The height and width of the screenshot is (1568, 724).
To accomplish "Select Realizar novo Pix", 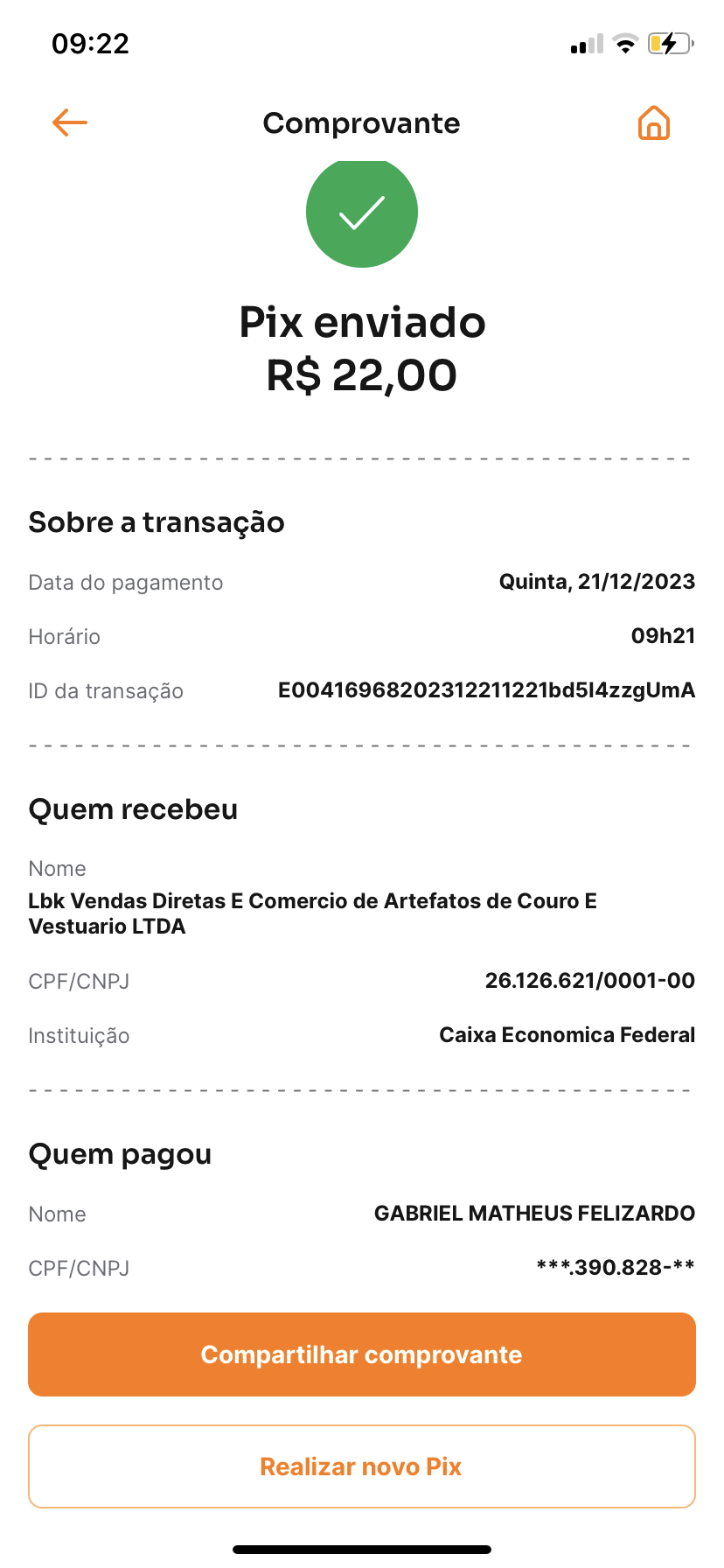I will [362, 1466].
